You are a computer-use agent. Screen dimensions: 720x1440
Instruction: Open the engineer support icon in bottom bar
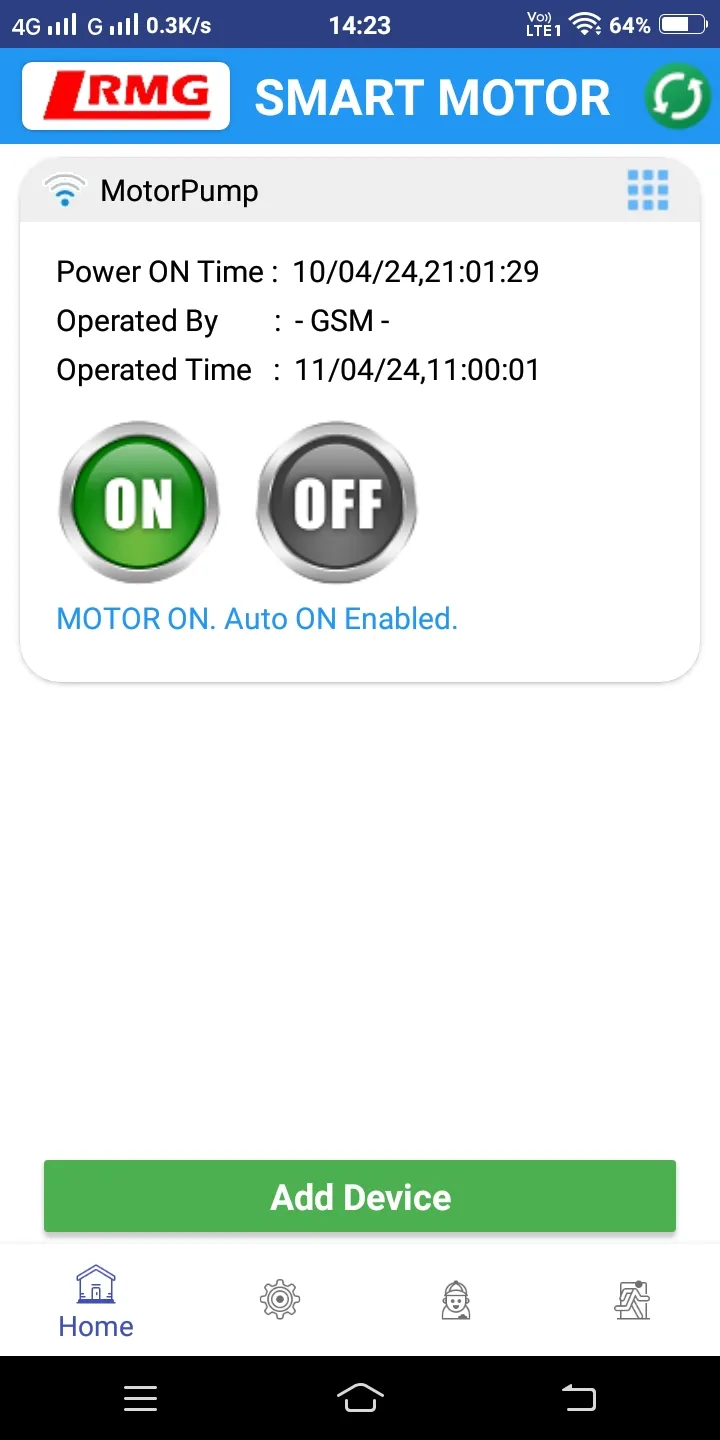point(456,1299)
